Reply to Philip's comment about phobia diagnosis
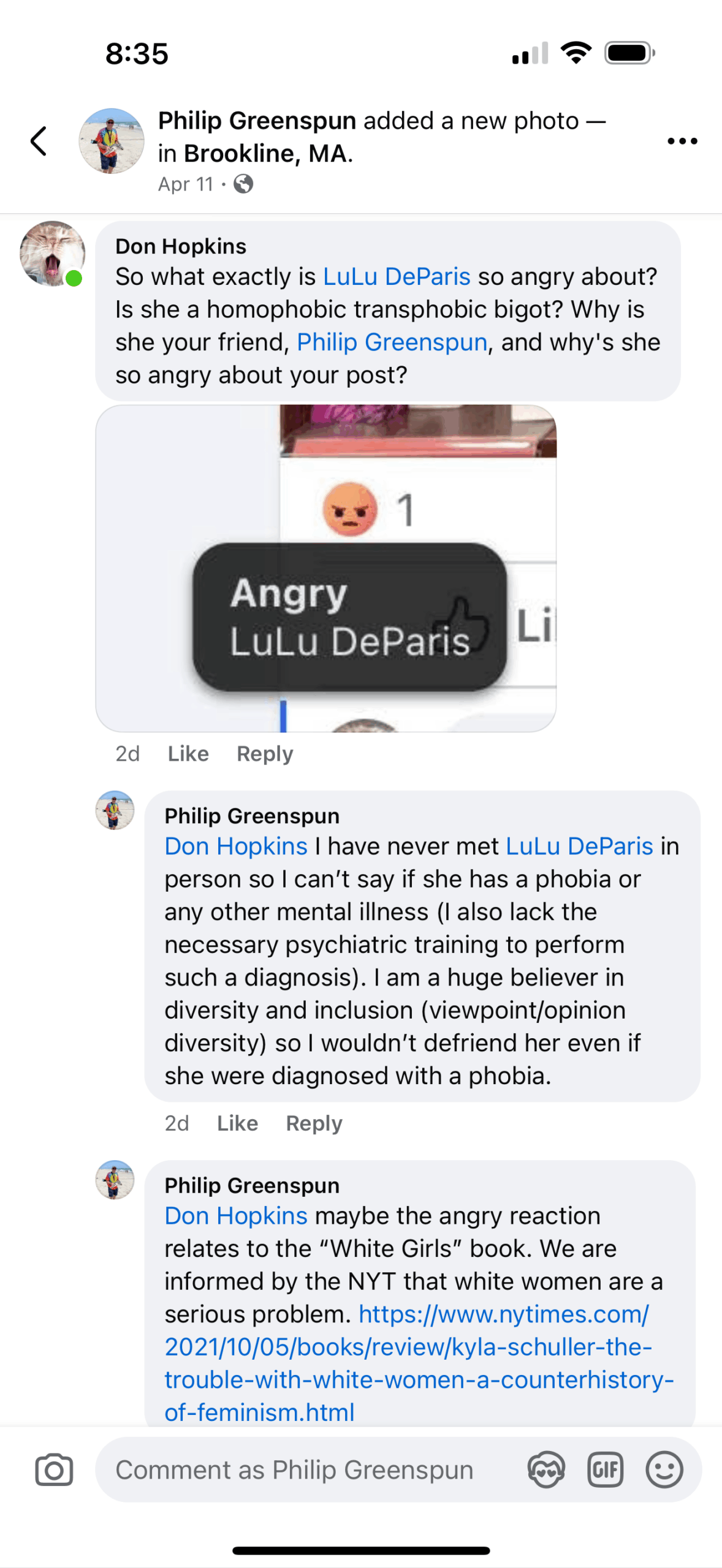Image resolution: width=722 pixels, height=1568 pixels. click(314, 1123)
